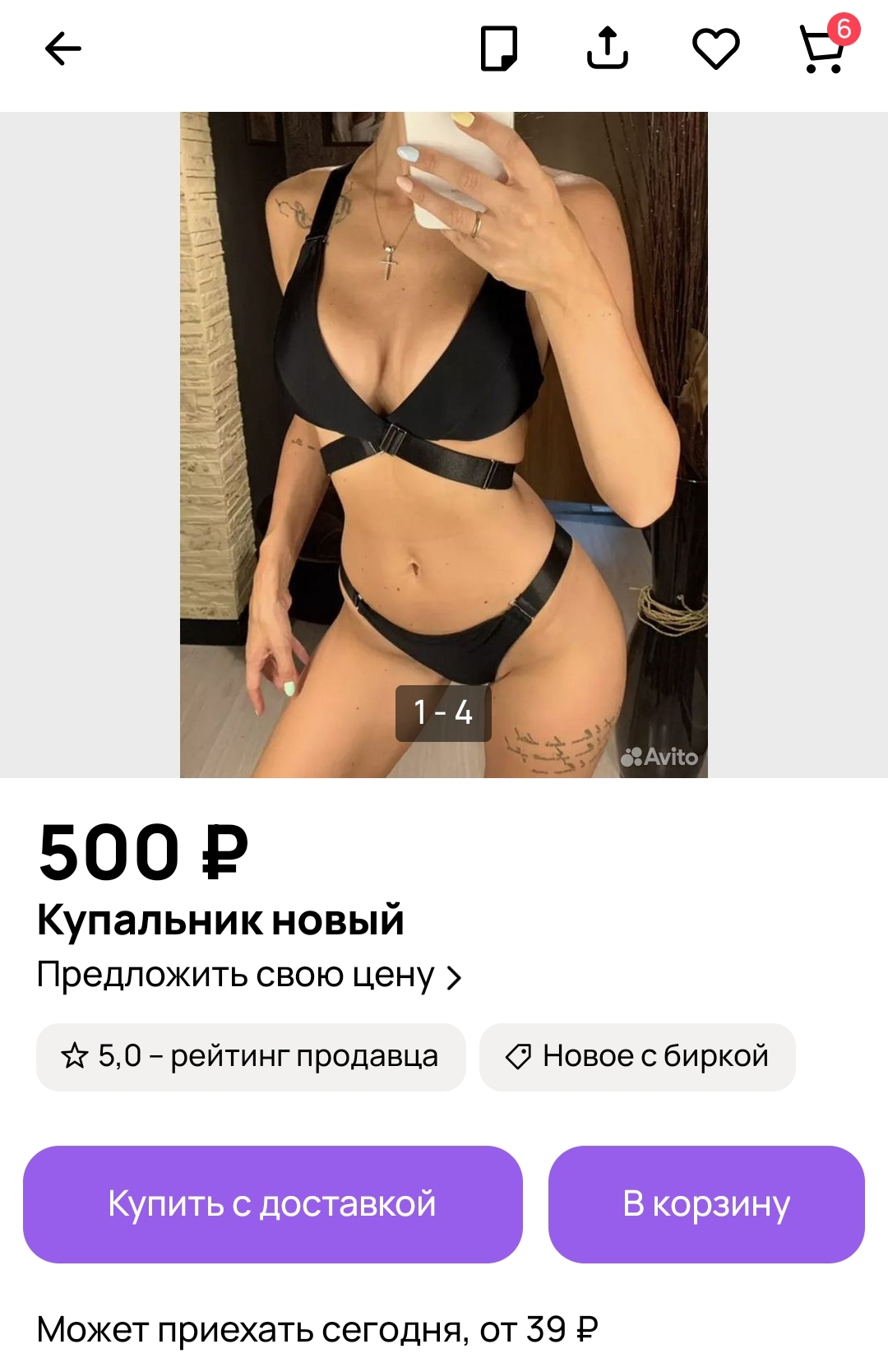Tap the 5,0 рейтинг продавца chip
The height and width of the screenshot is (1372, 888).
tap(251, 1056)
